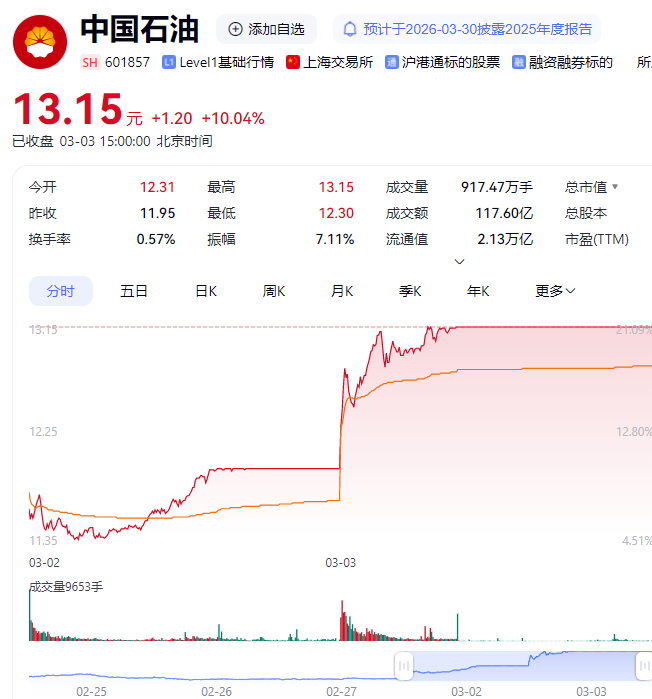
Task: Expand more quote details chevron
Action: point(459,262)
